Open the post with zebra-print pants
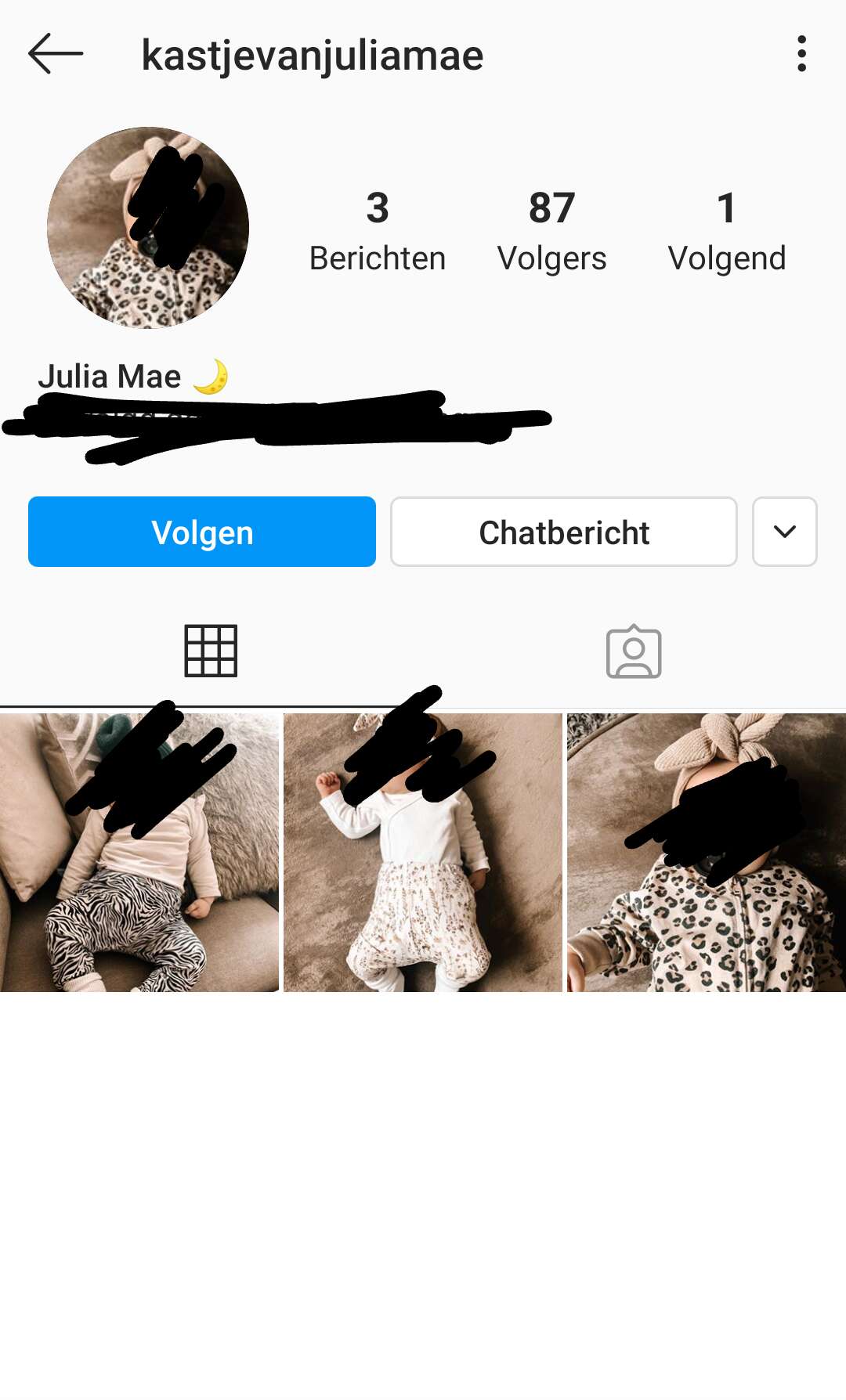The image size is (846, 1400). [x=139, y=853]
